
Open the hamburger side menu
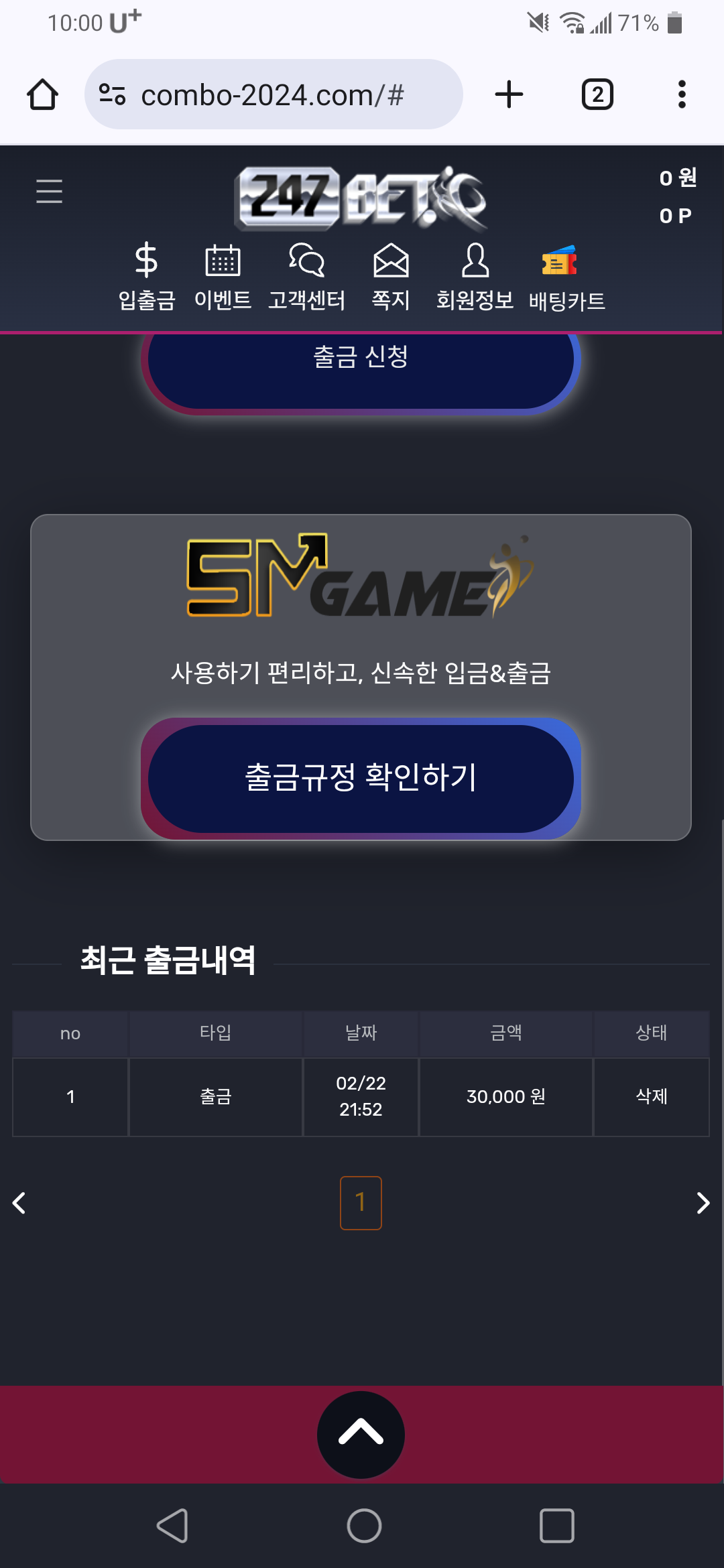pyautogui.click(x=49, y=191)
